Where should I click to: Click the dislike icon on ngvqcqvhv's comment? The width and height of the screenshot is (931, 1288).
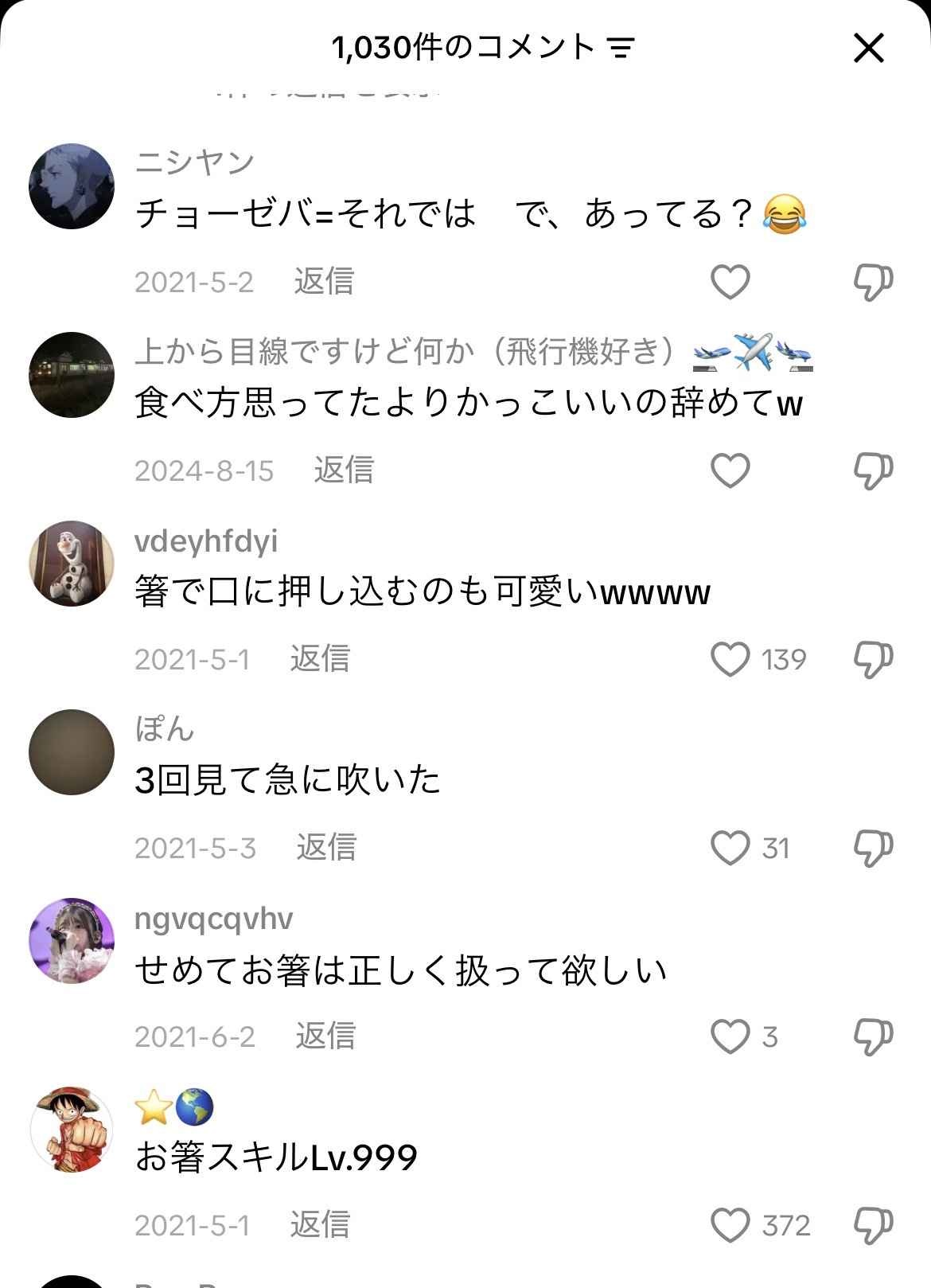(872, 1036)
